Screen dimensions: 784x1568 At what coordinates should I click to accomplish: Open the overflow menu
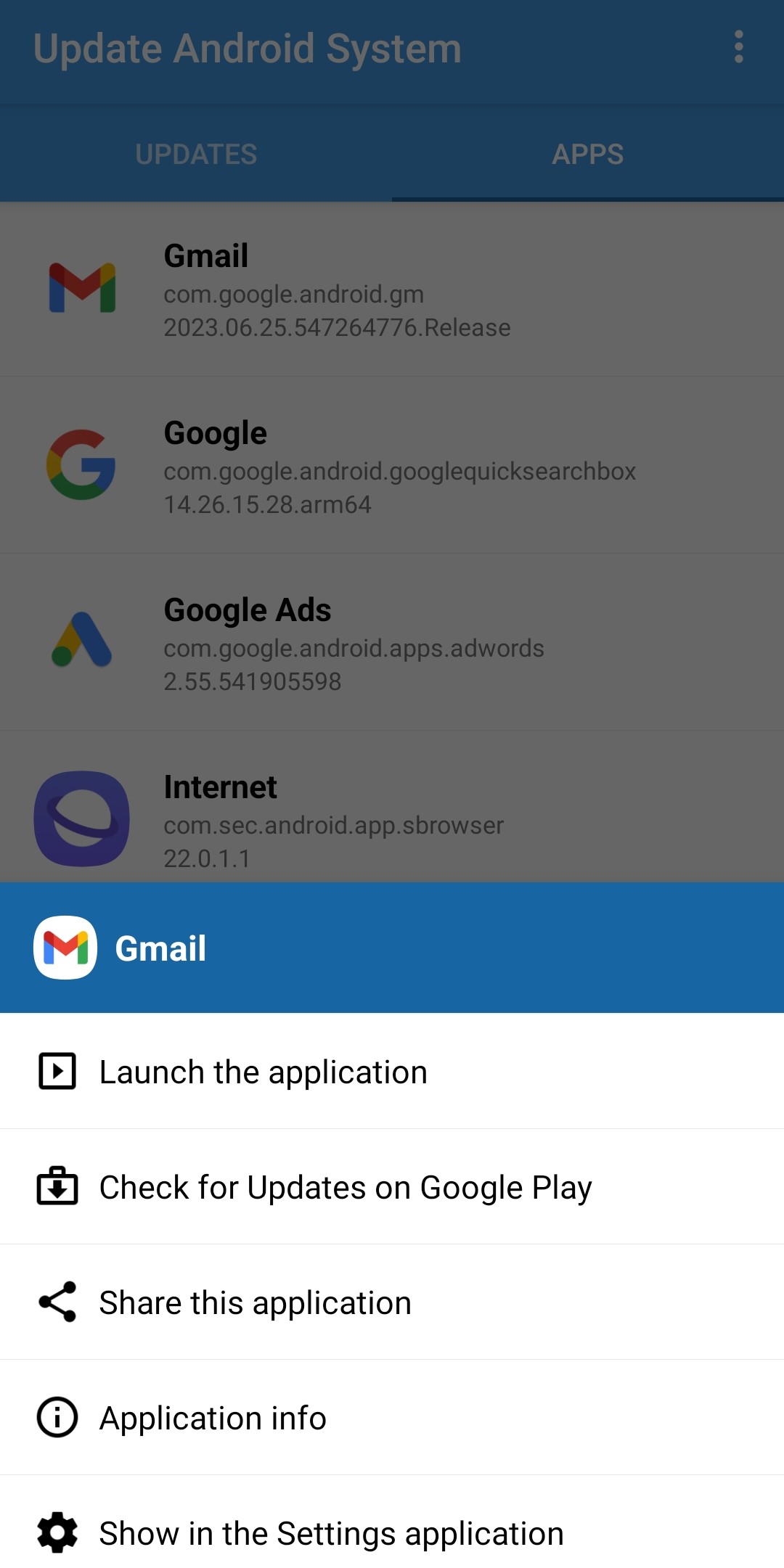738,47
